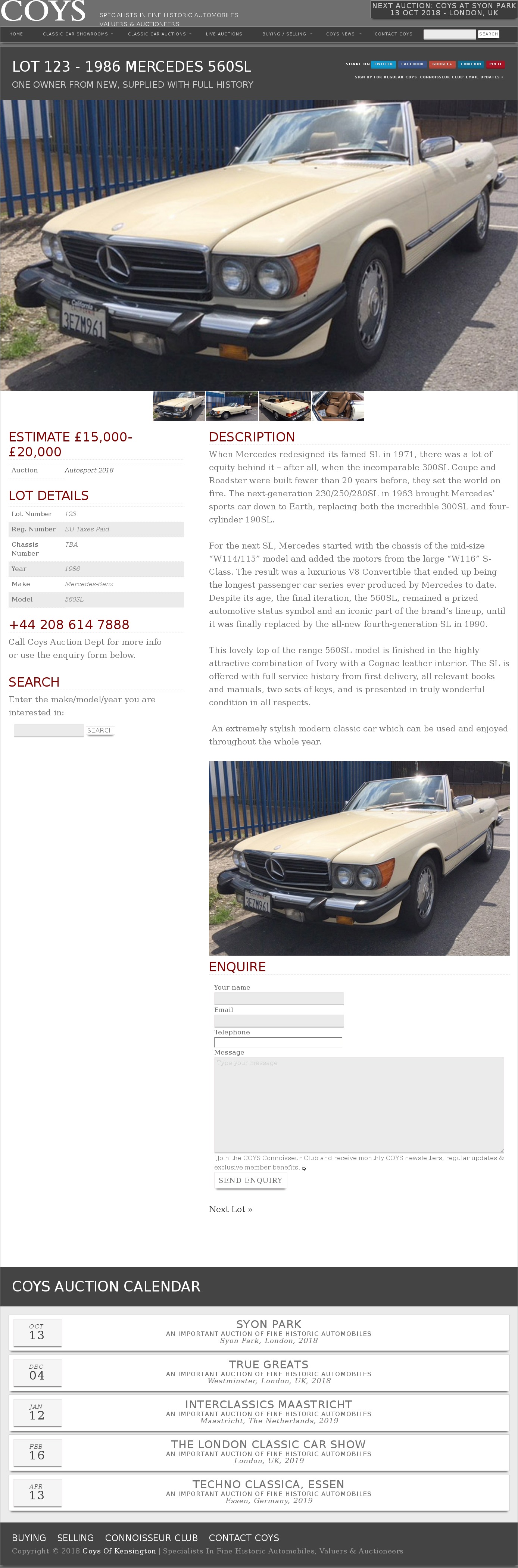Open Connoisseur Club in the footer
The height and width of the screenshot is (1568, 518).
click(151, 1537)
